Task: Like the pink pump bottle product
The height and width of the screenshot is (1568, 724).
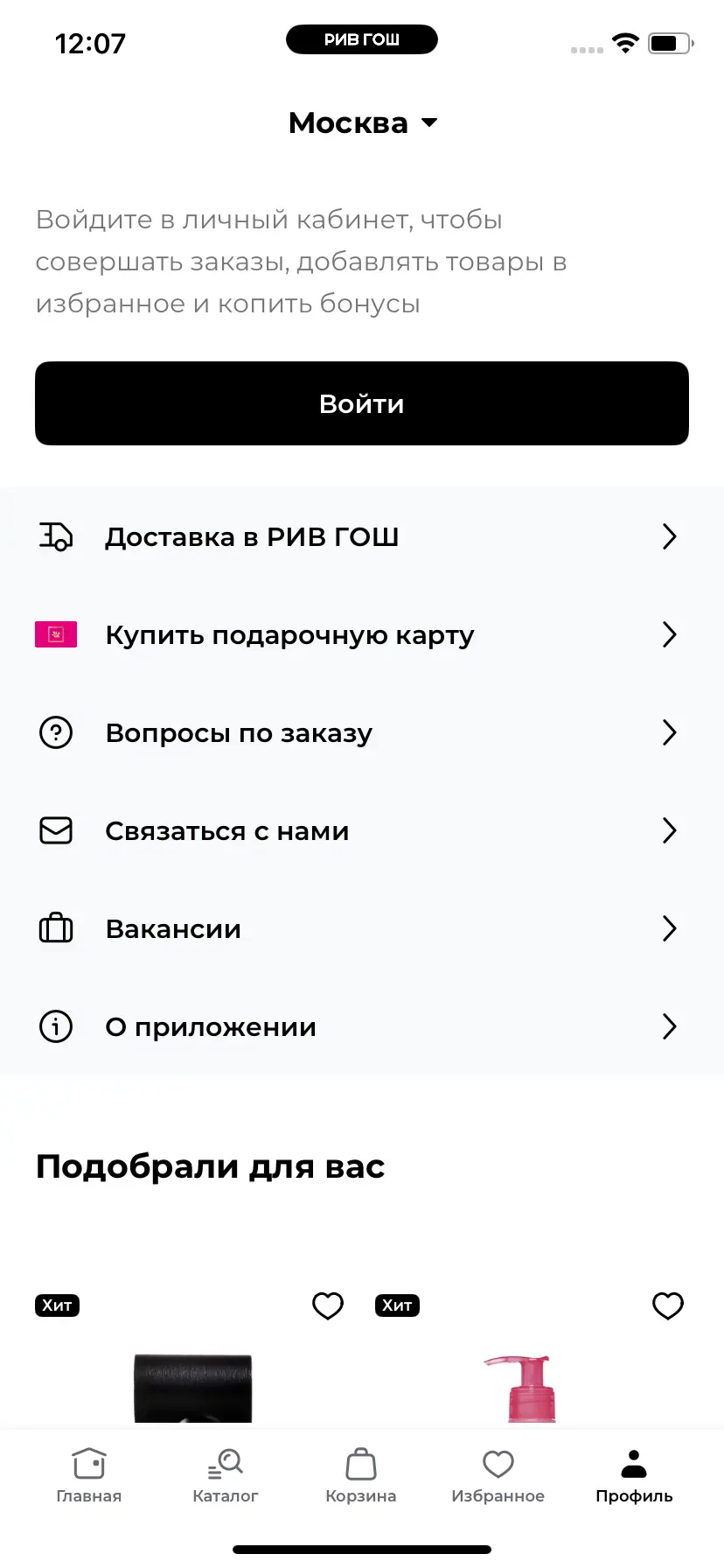Action: [x=668, y=1305]
